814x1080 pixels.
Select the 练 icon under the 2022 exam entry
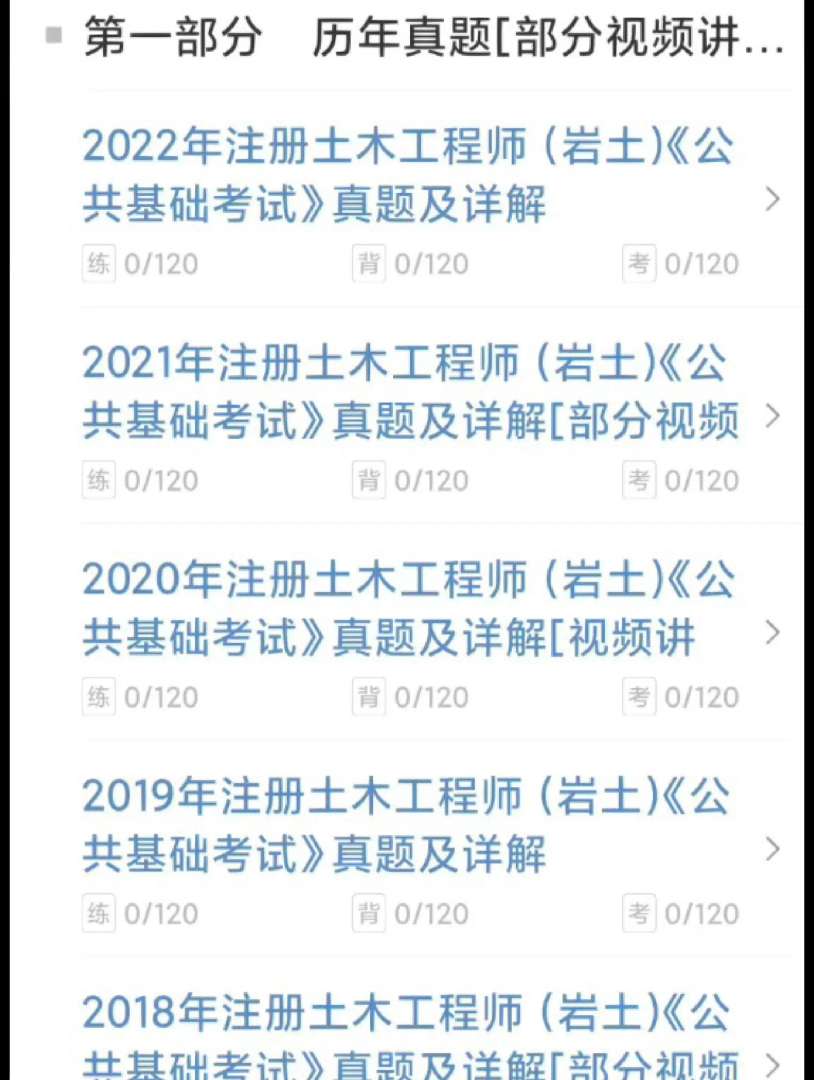click(x=98, y=263)
